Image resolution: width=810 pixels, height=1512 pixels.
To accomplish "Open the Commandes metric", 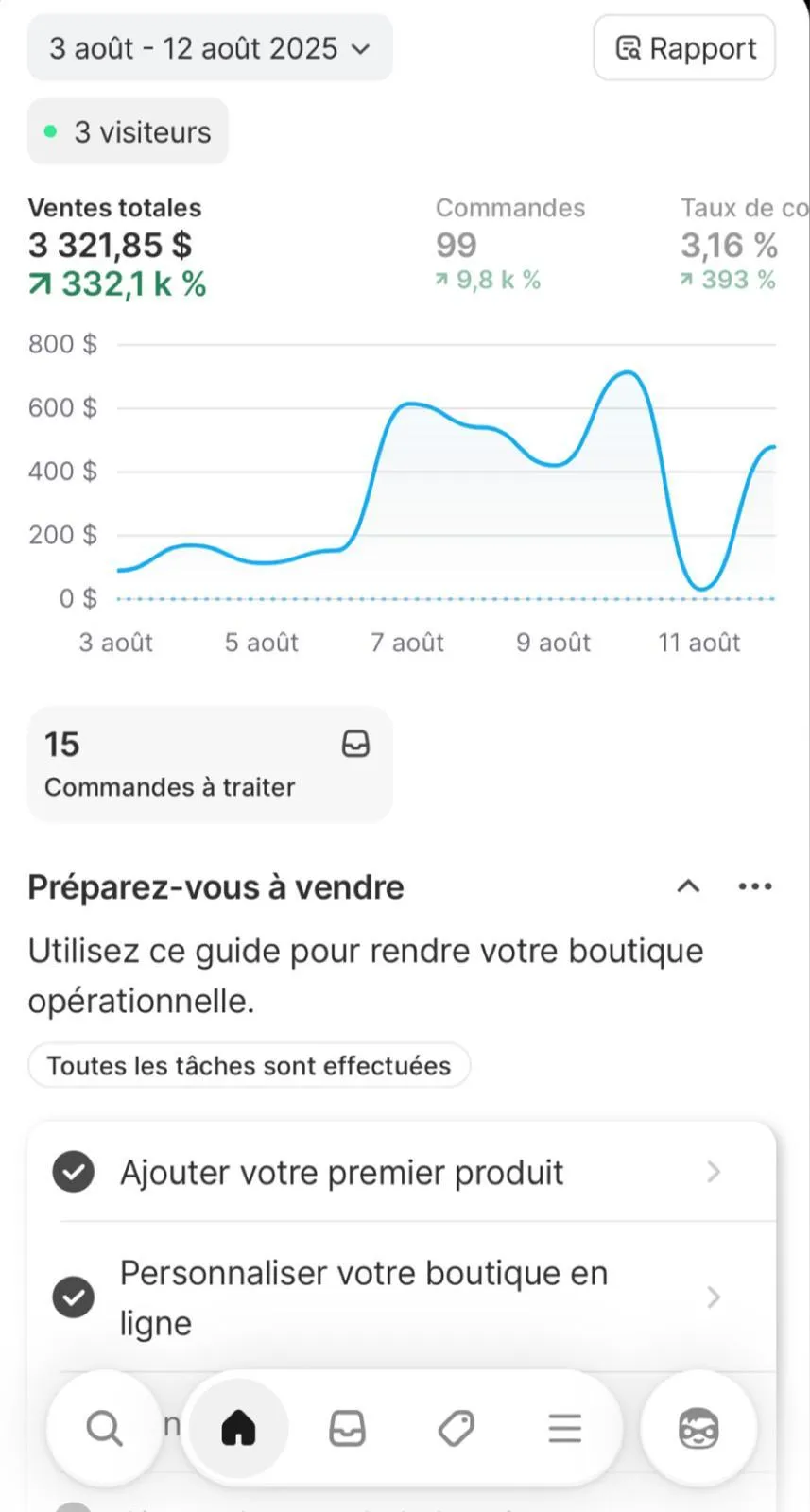I will pos(509,244).
